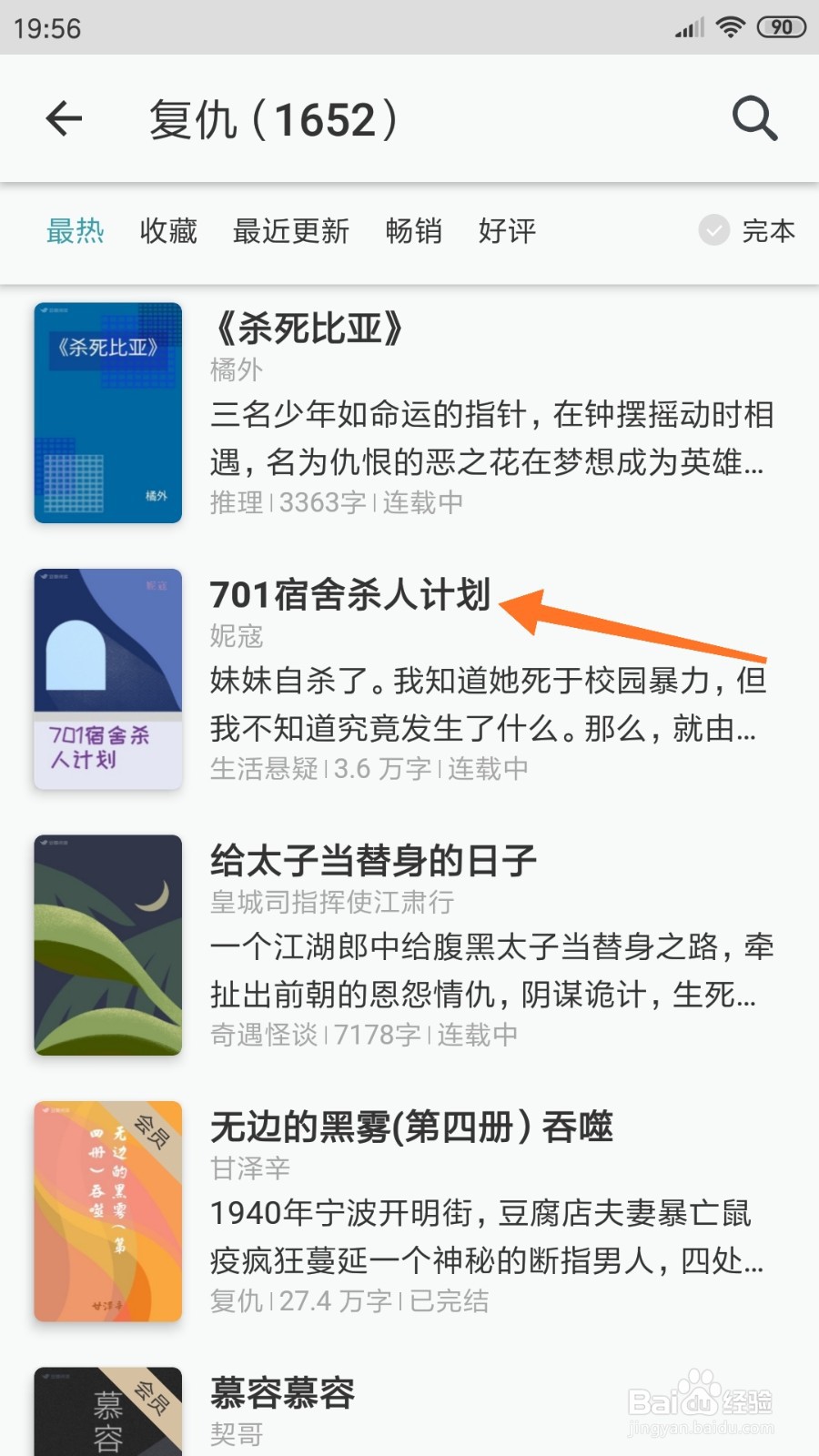Screen dimensions: 819x1456
Task: Click the back arrow to return
Action: pyautogui.click(x=64, y=119)
